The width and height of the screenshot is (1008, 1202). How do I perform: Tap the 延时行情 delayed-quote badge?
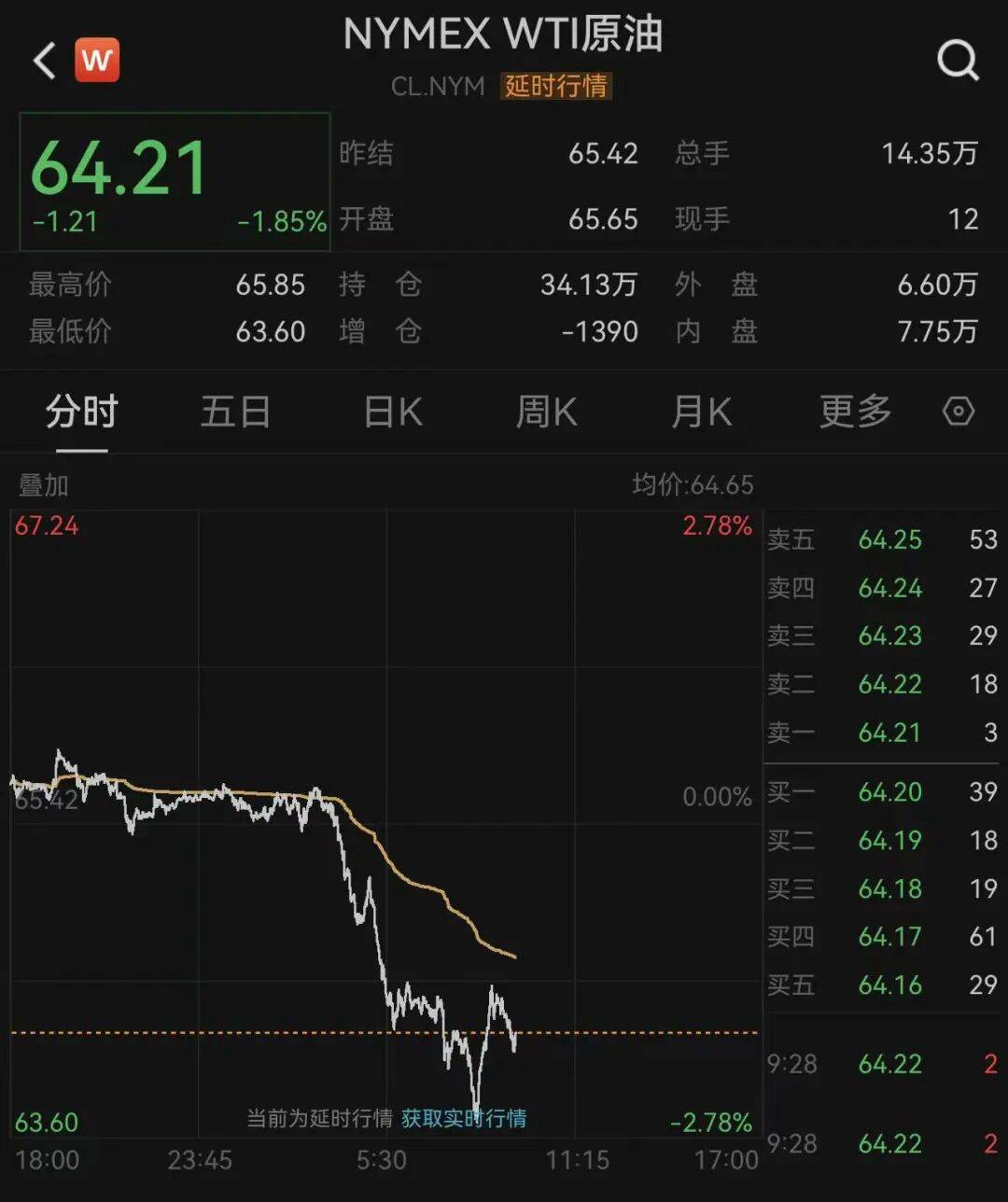click(555, 87)
